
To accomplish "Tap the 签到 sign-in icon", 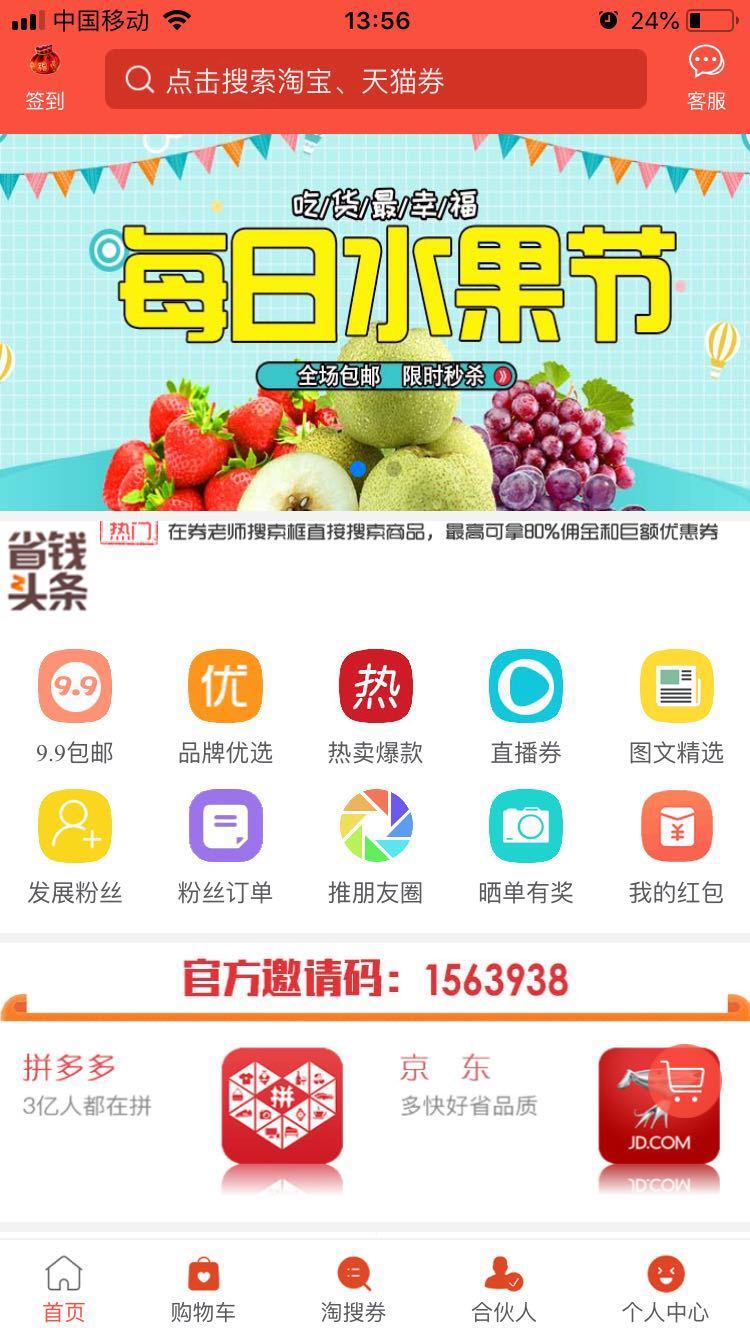I will click(x=44, y=78).
